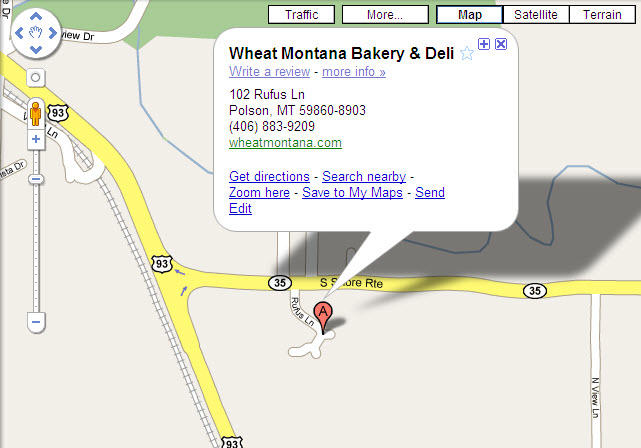The height and width of the screenshot is (448, 641).
Task: Turn on the Traffic layer
Action: point(301,15)
